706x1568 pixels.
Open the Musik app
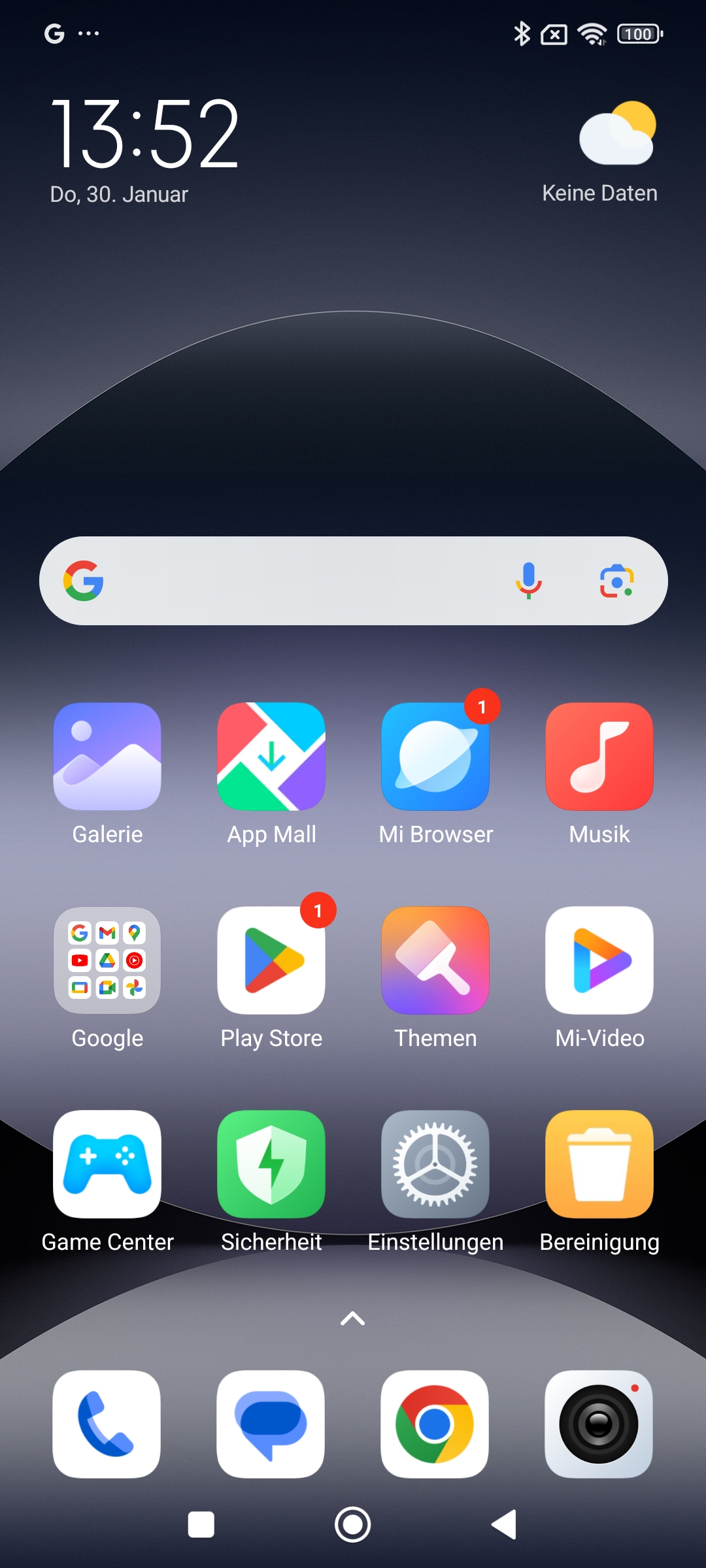click(x=599, y=757)
